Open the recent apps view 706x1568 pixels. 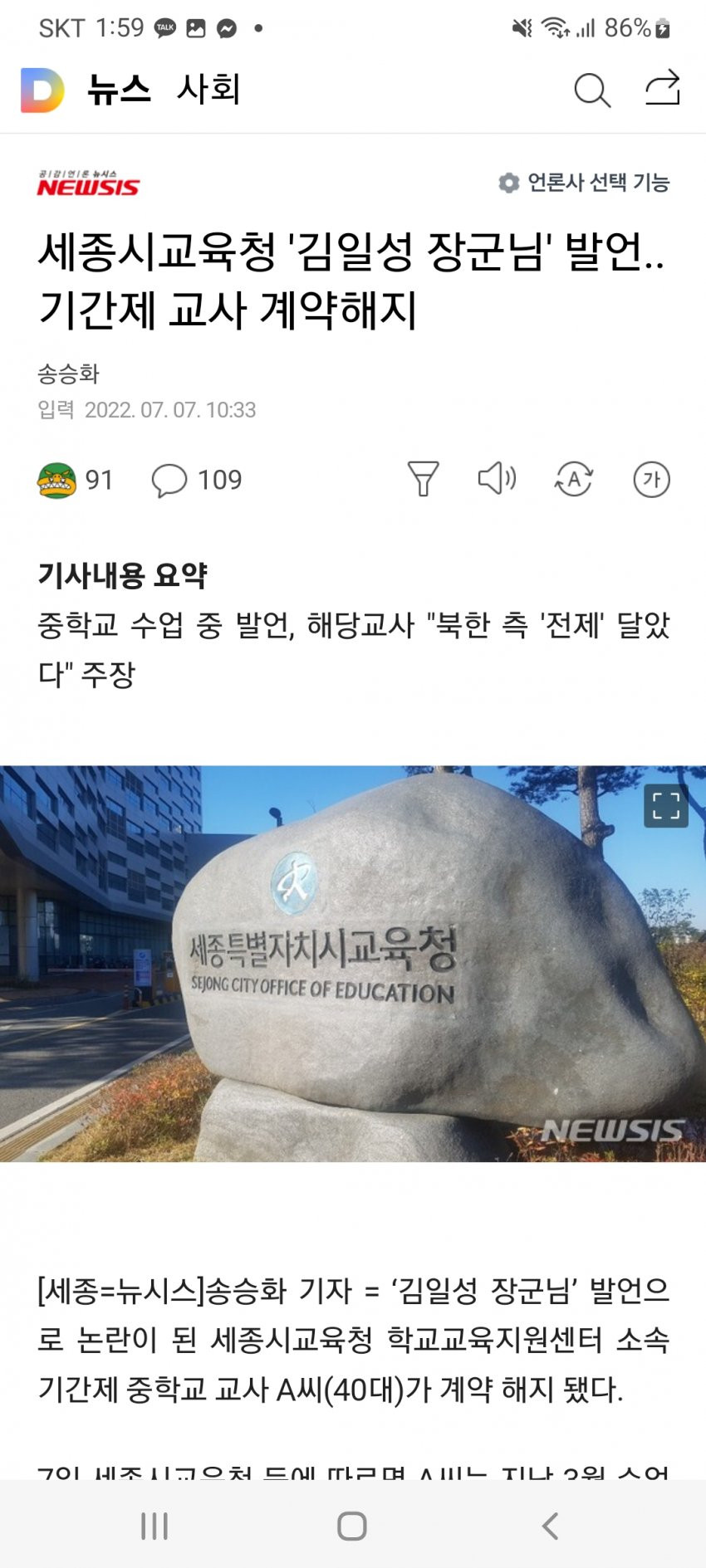click(154, 1526)
